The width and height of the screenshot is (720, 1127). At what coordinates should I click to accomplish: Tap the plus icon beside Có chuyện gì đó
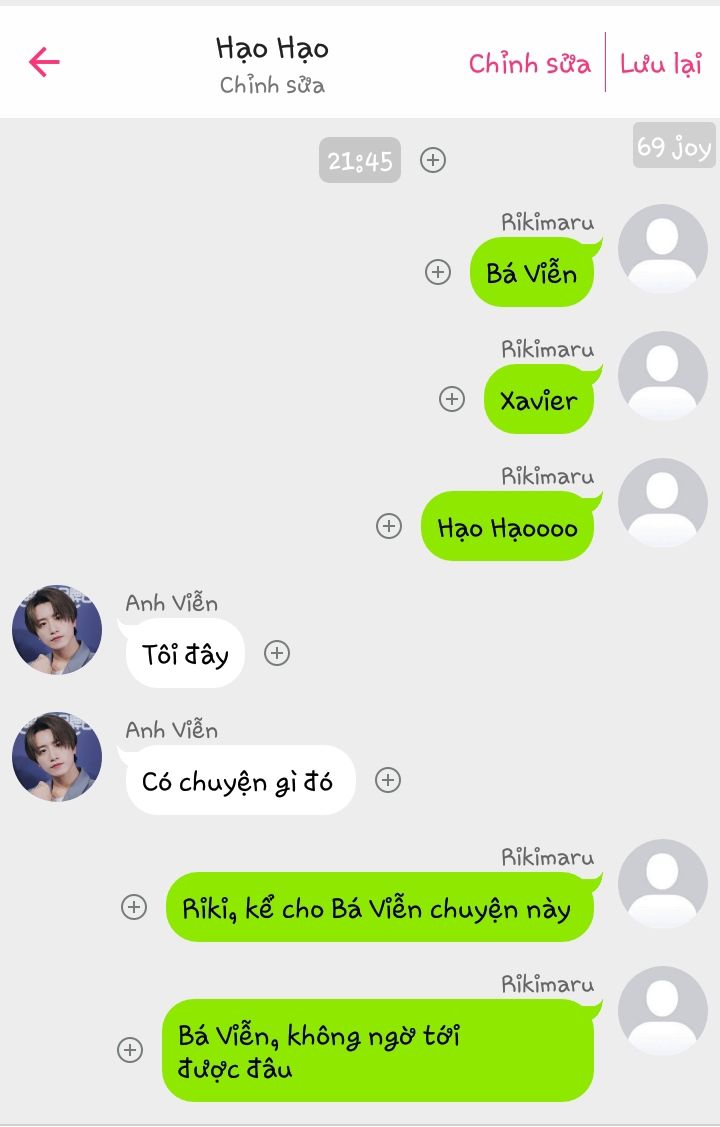[388, 780]
